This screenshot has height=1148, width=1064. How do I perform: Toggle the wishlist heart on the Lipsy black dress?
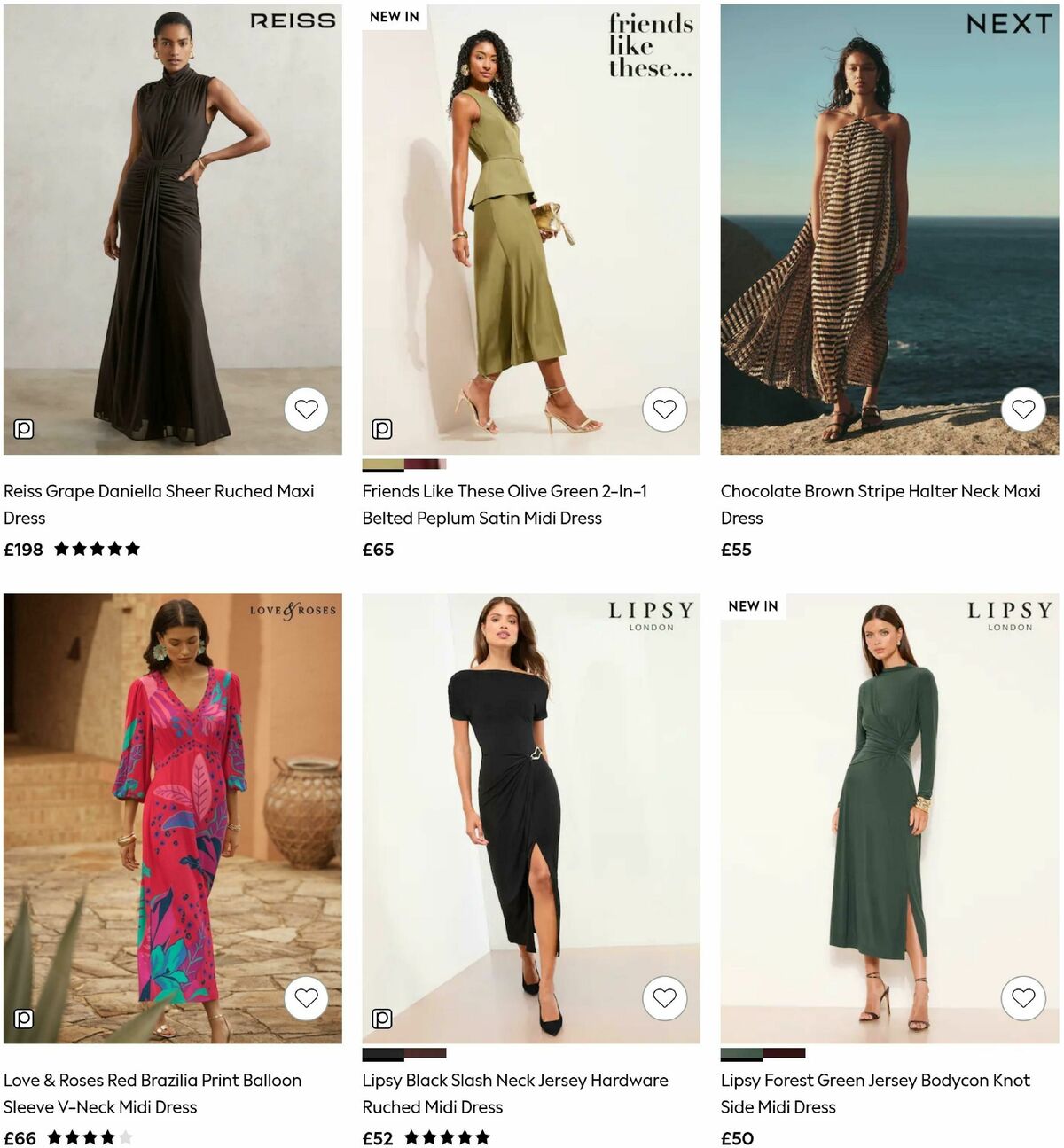[664, 998]
